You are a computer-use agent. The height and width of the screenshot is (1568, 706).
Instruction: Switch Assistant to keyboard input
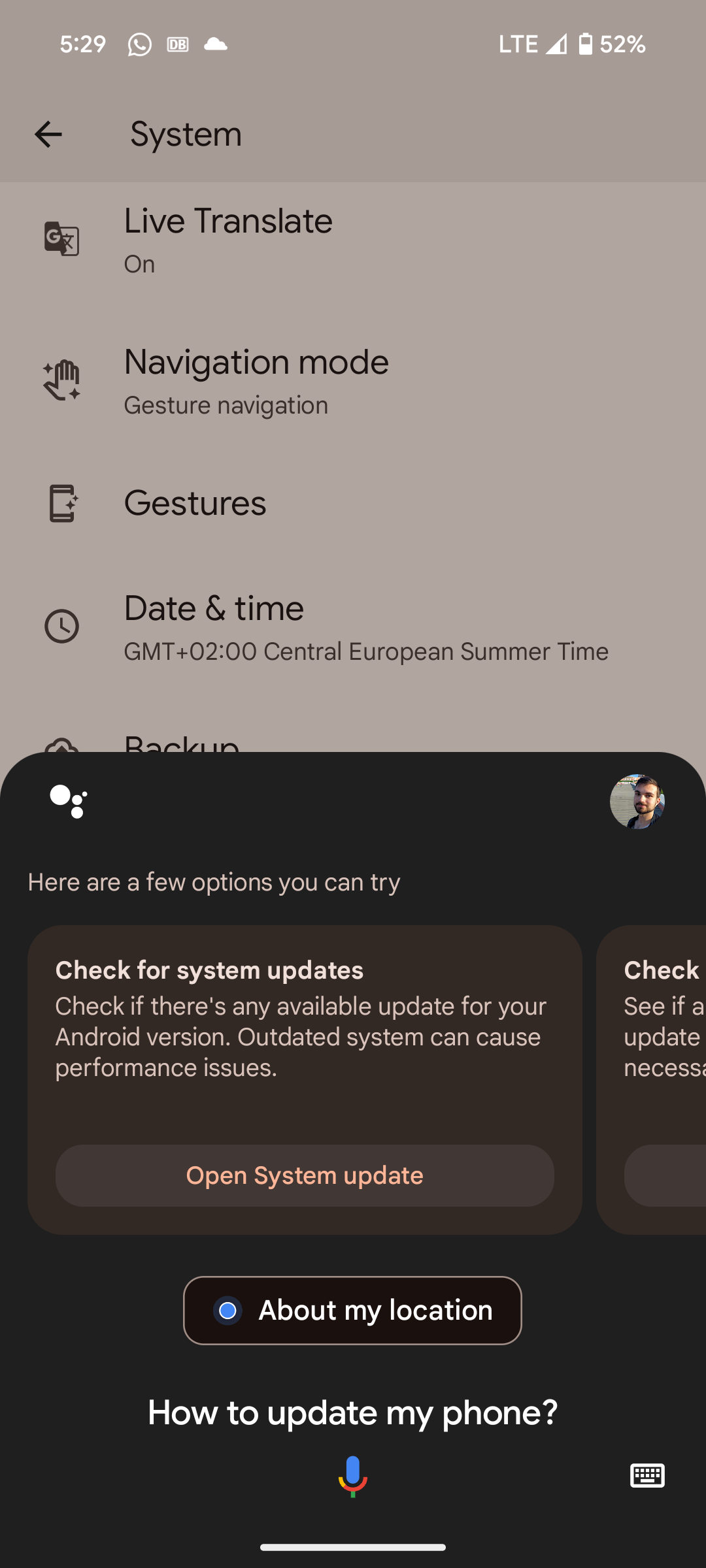tap(647, 1476)
